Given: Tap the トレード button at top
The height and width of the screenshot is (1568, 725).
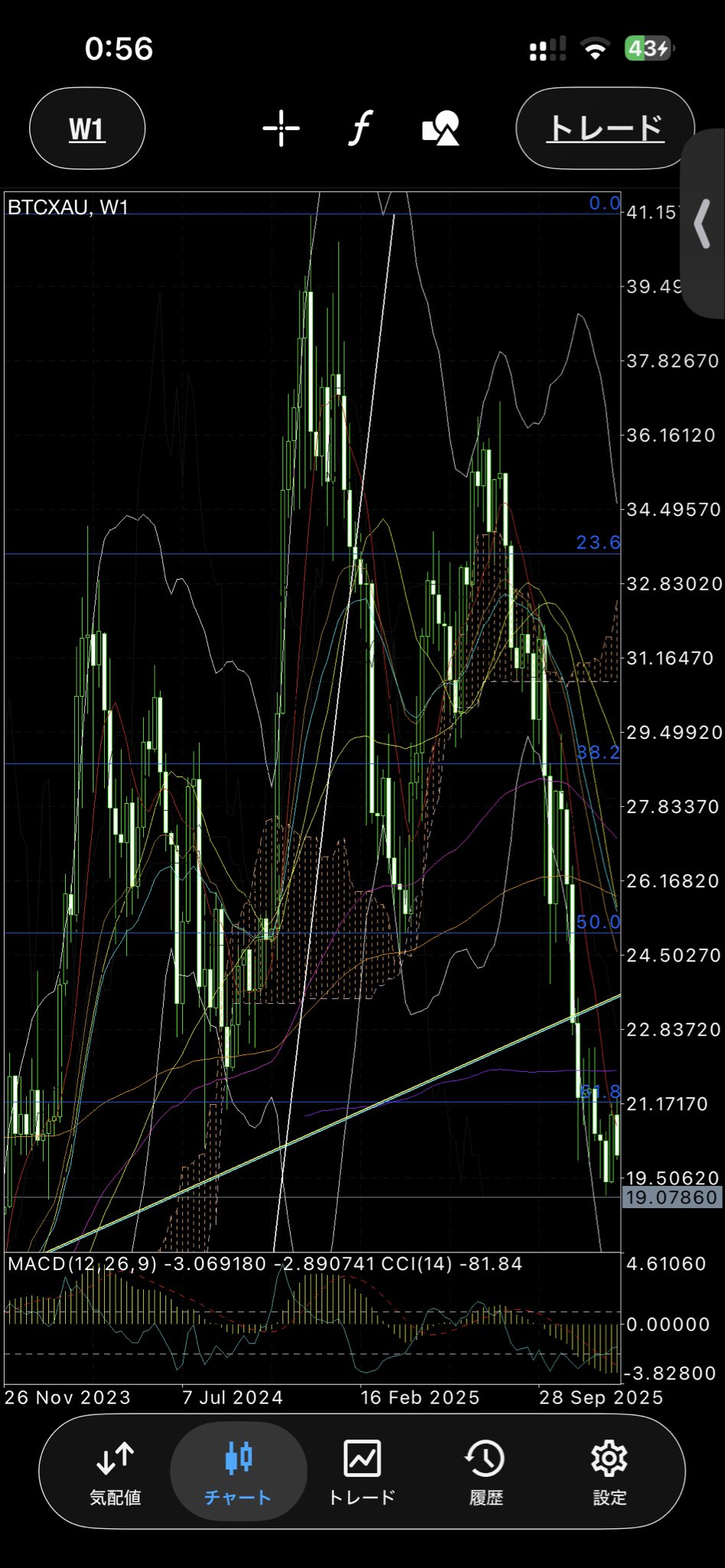Looking at the screenshot, I should click(x=605, y=129).
